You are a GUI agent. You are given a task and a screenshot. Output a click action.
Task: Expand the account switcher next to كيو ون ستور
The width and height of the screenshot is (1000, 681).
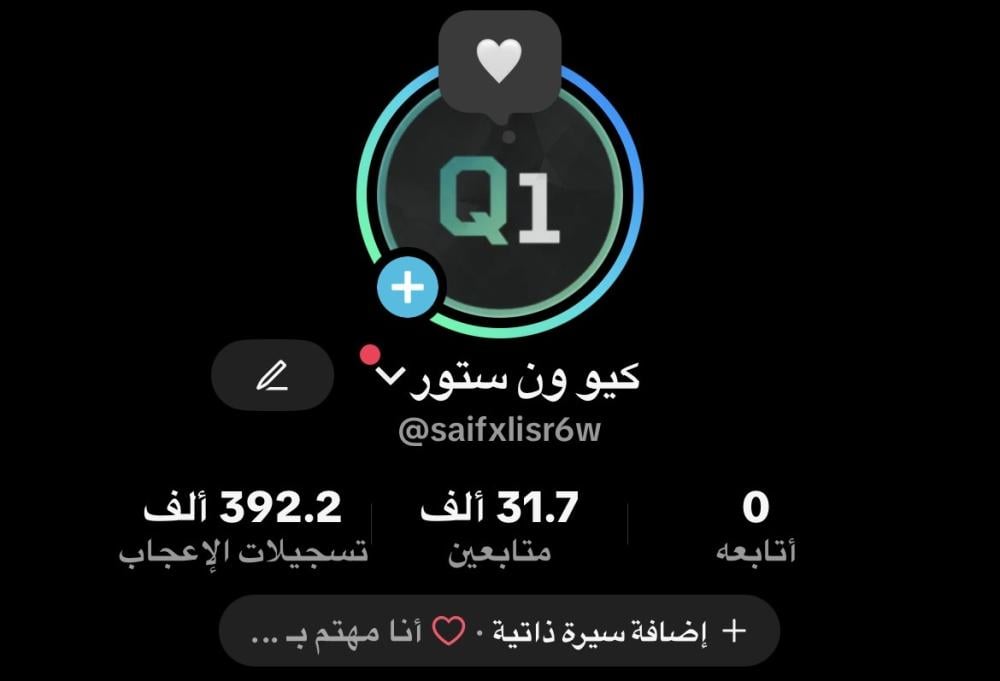[x=390, y=376]
